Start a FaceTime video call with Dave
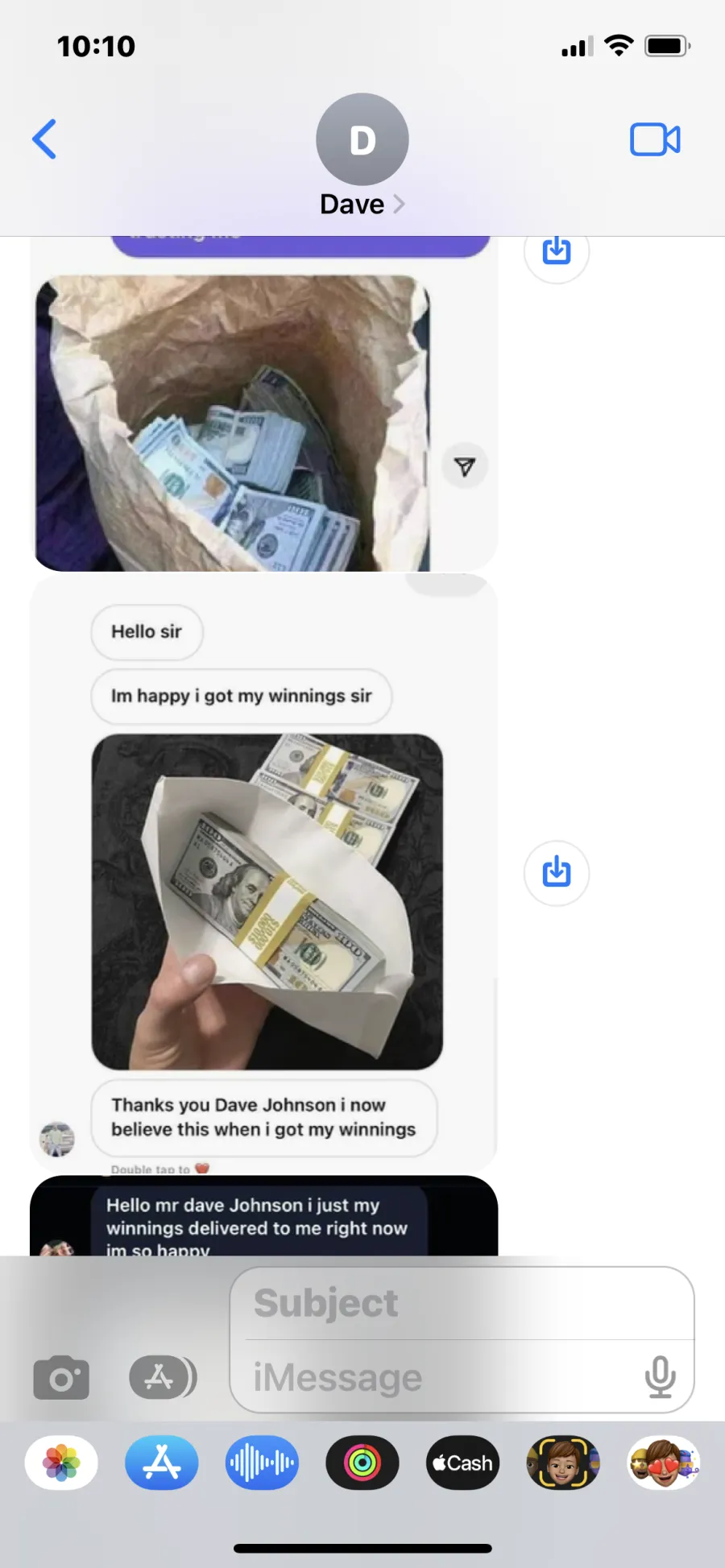The width and height of the screenshot is (725, 1568). pyautogui.click(x=655, y=139)
